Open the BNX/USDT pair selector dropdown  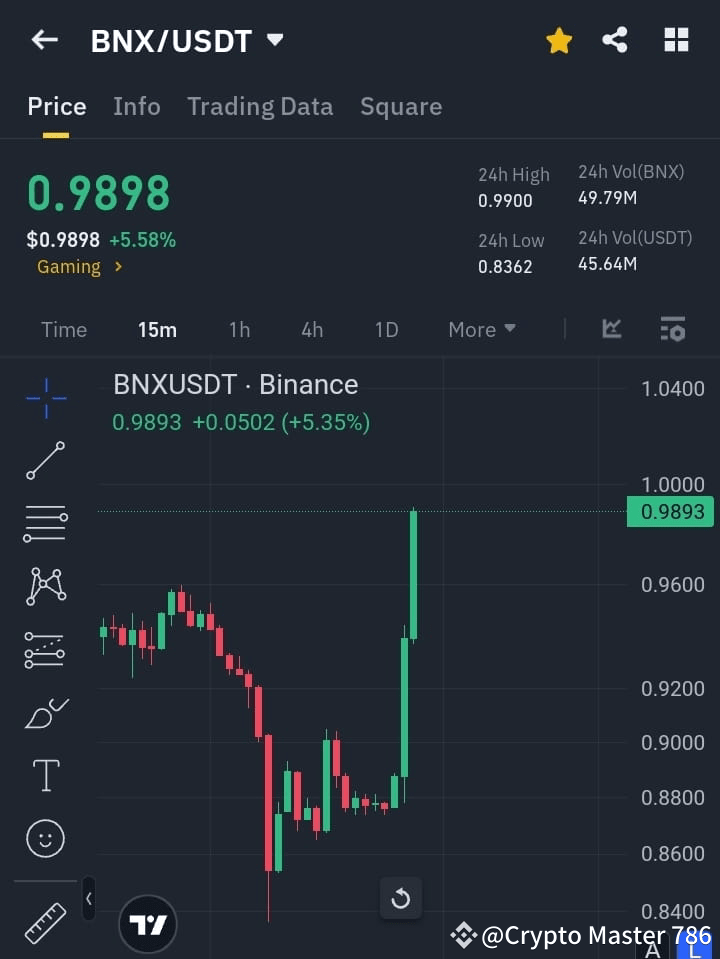276,41
